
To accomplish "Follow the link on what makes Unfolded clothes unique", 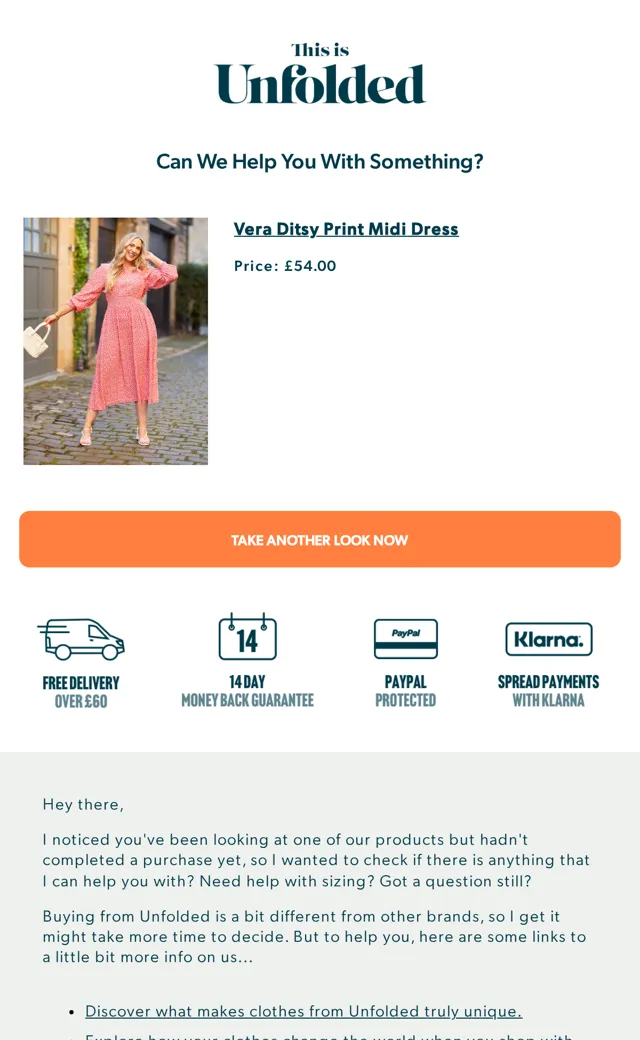I will [303, 1011].
